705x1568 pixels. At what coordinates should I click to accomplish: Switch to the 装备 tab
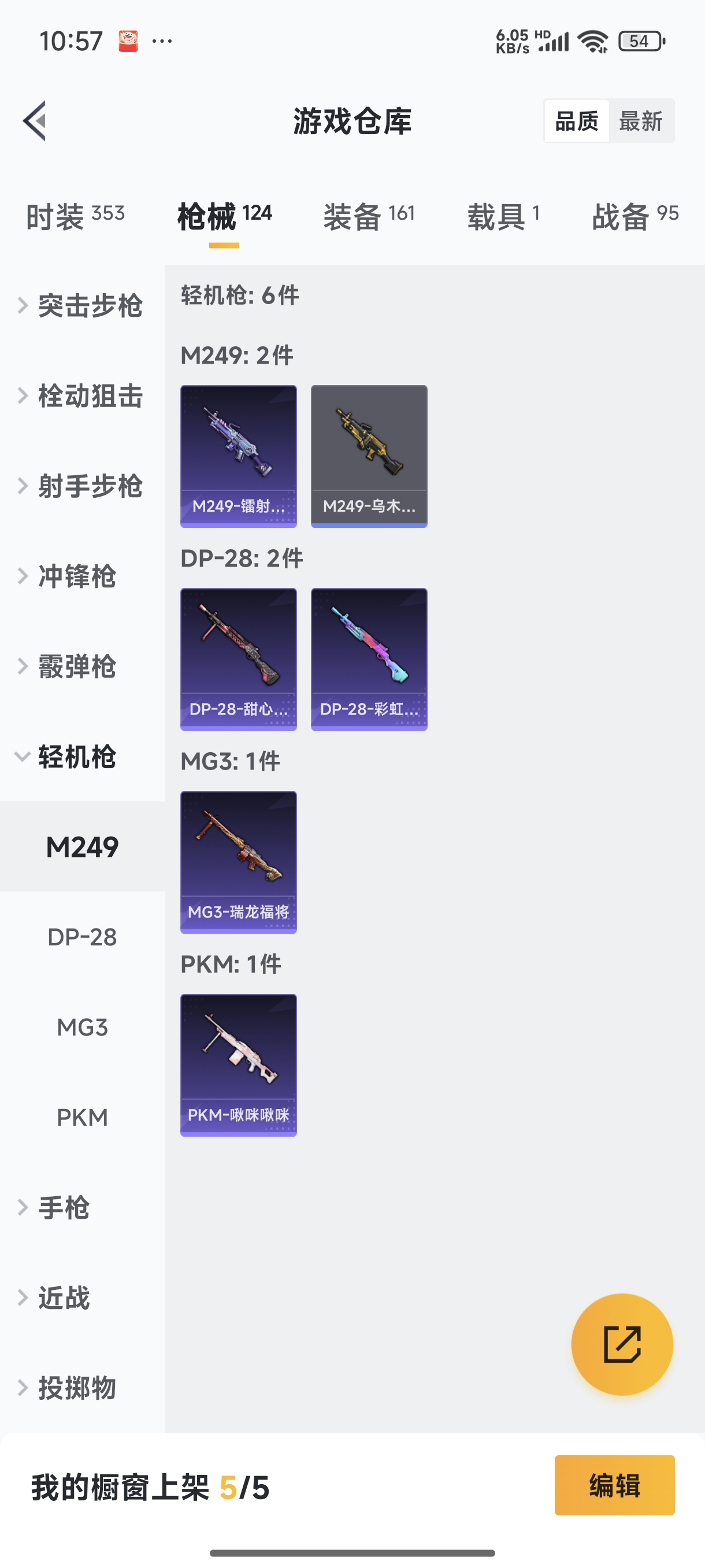point(369,216)
